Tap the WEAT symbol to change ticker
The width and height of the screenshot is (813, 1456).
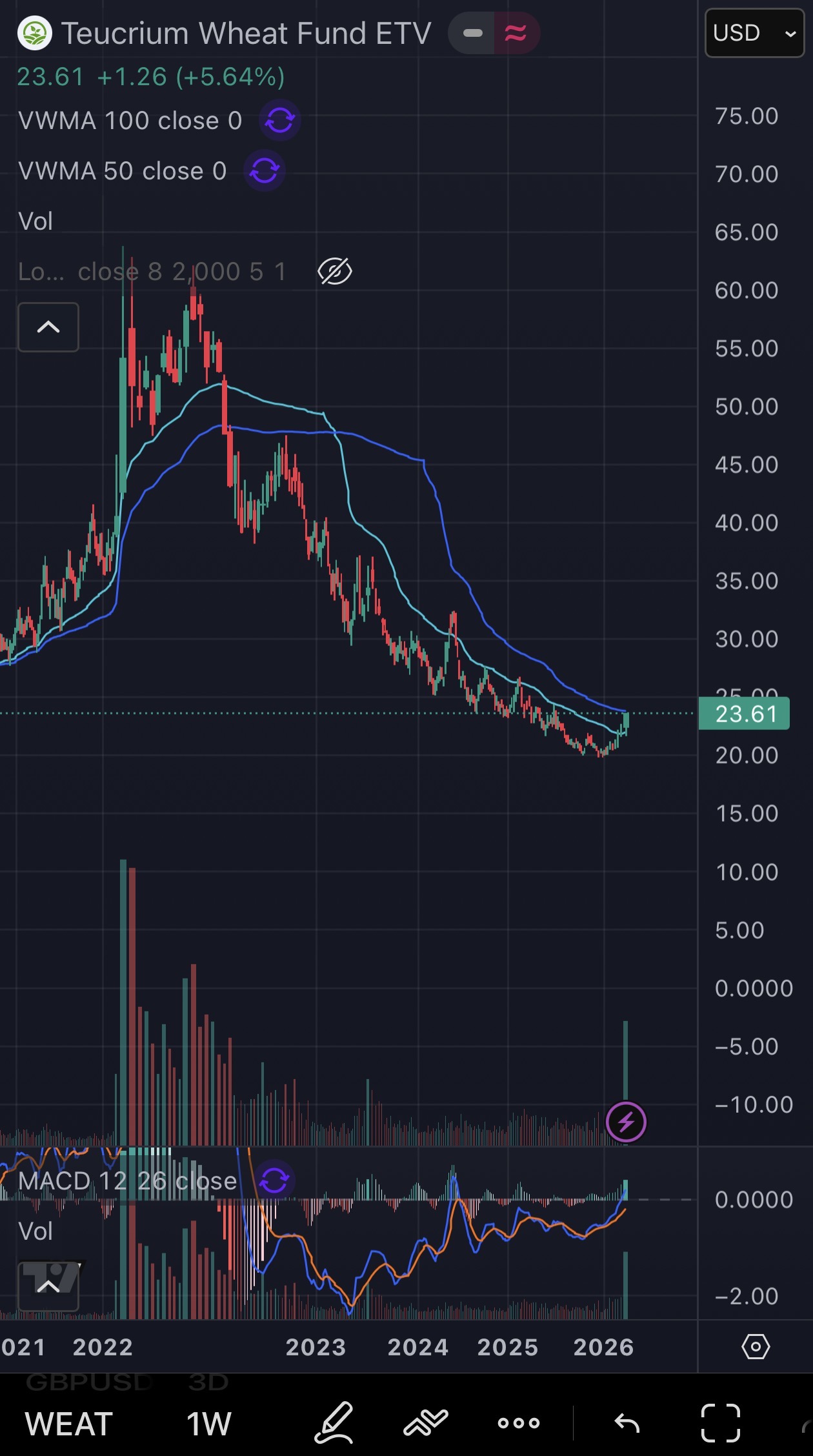[x=68, y=1423]
